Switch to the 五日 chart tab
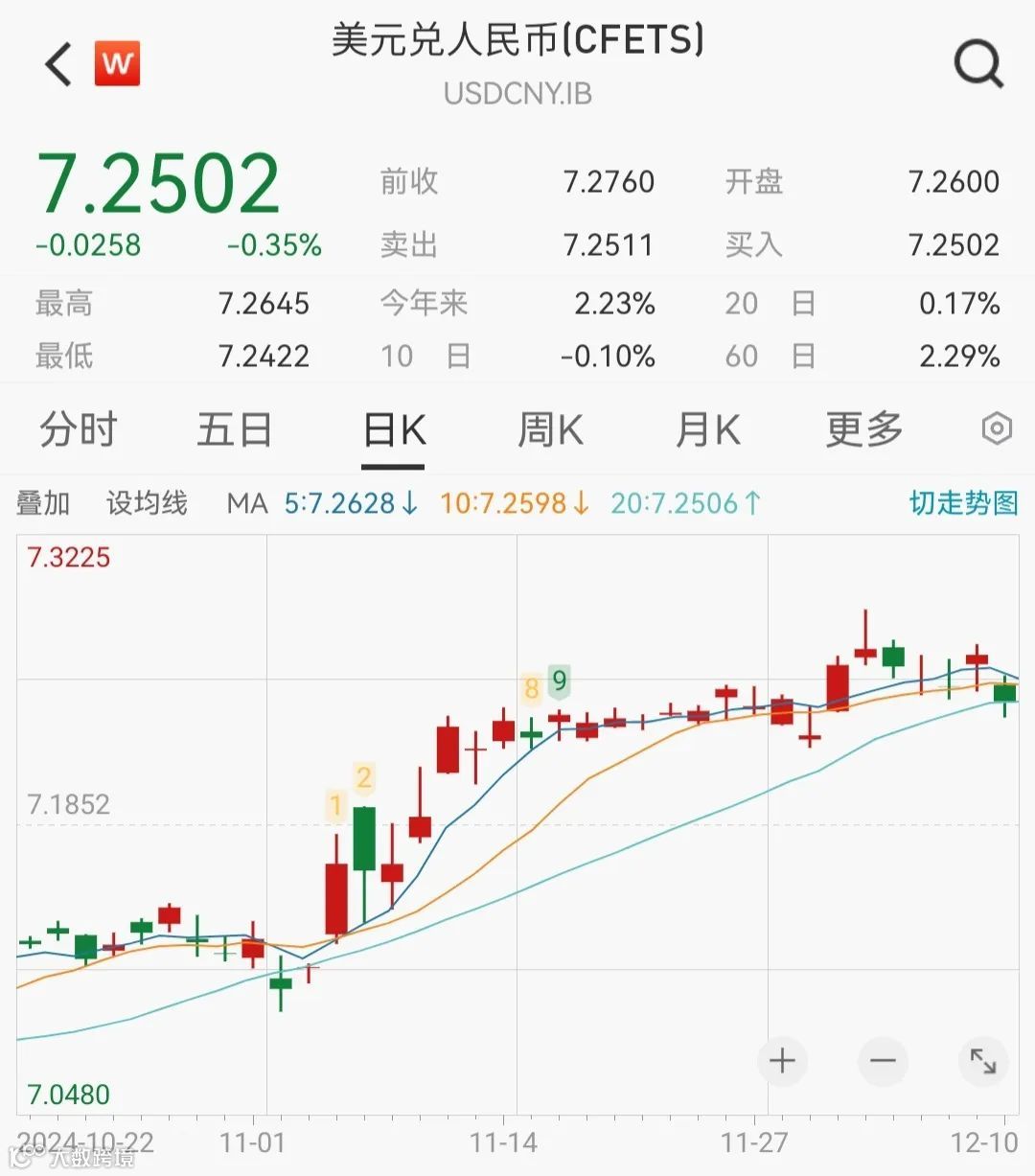Image resolution: width=1035 pixels, height=1176 pixels. point(235,430)
